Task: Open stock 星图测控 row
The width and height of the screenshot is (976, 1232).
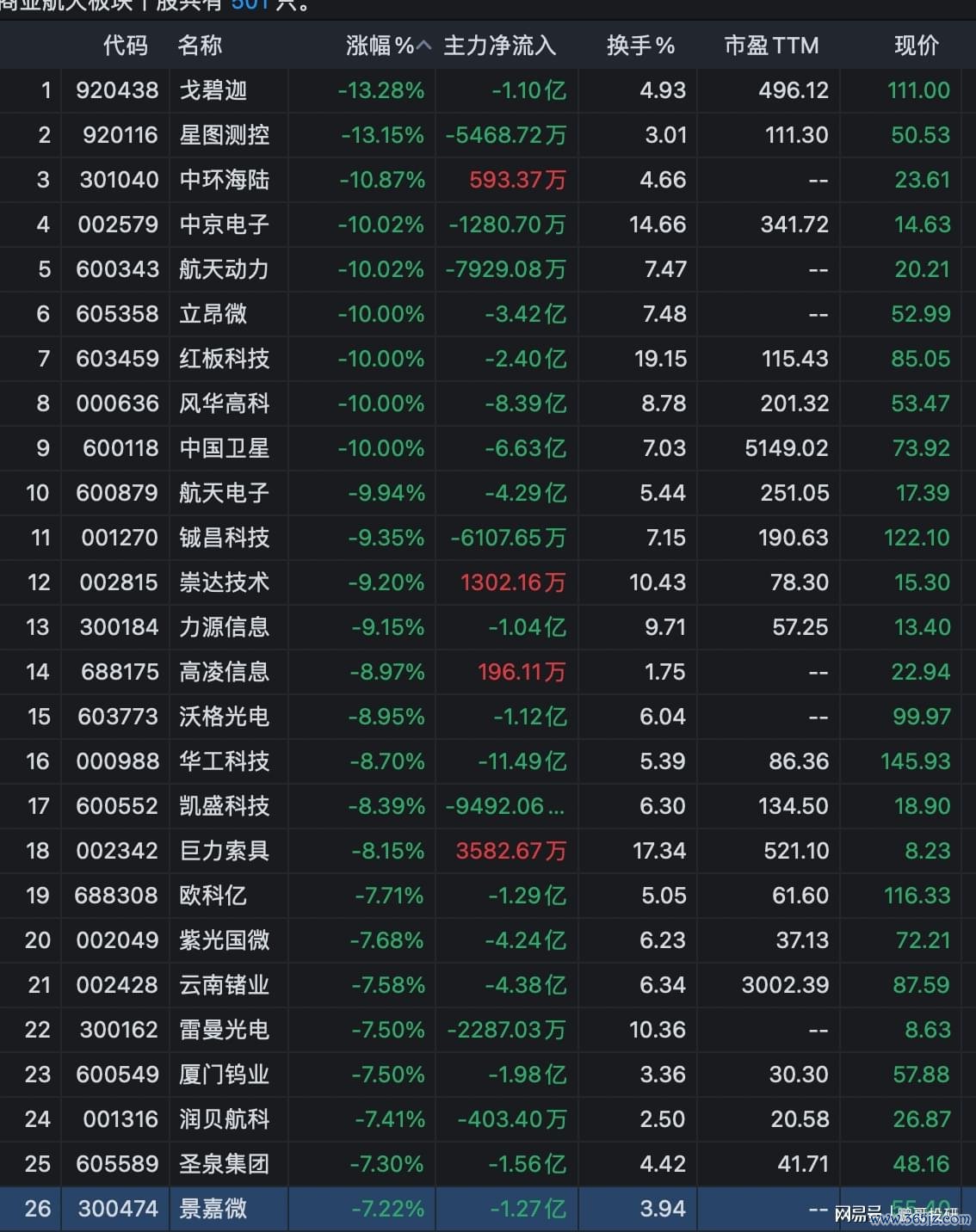Action: coord(488,135)
